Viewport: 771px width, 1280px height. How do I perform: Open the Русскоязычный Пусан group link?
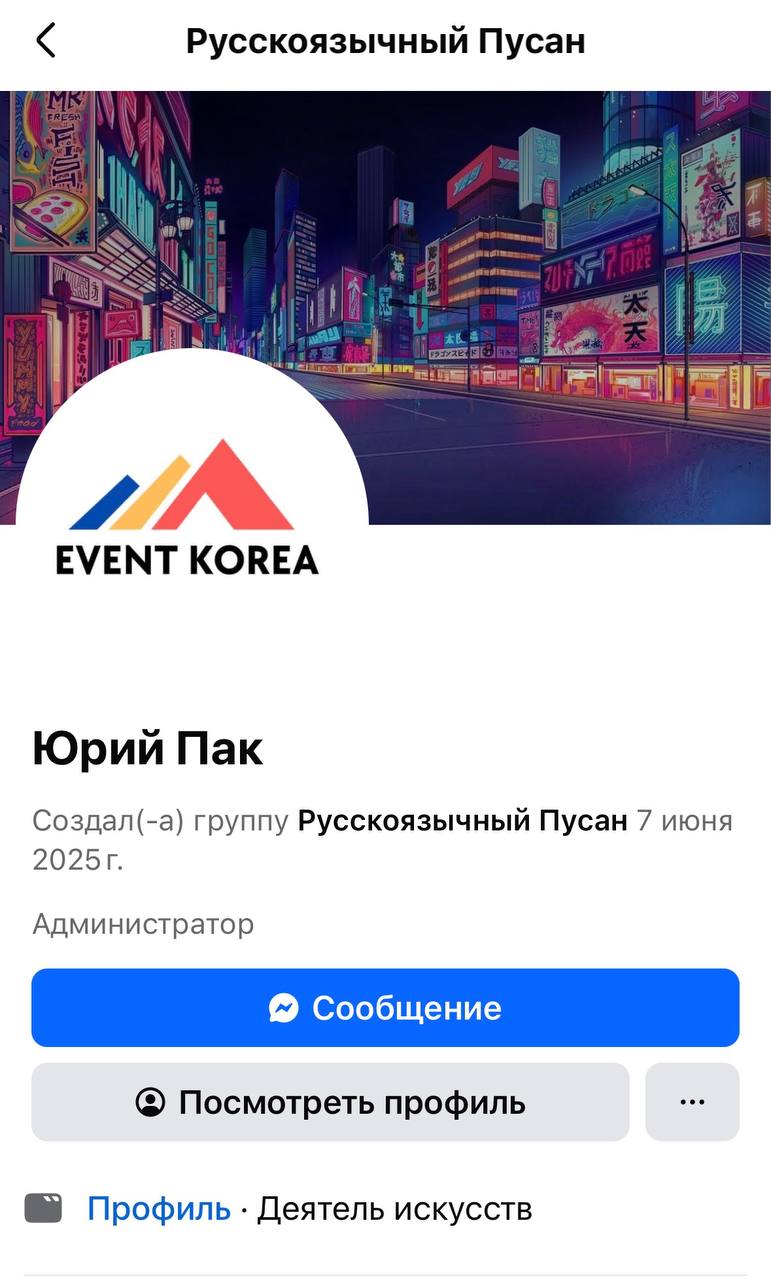click(463, 822)
